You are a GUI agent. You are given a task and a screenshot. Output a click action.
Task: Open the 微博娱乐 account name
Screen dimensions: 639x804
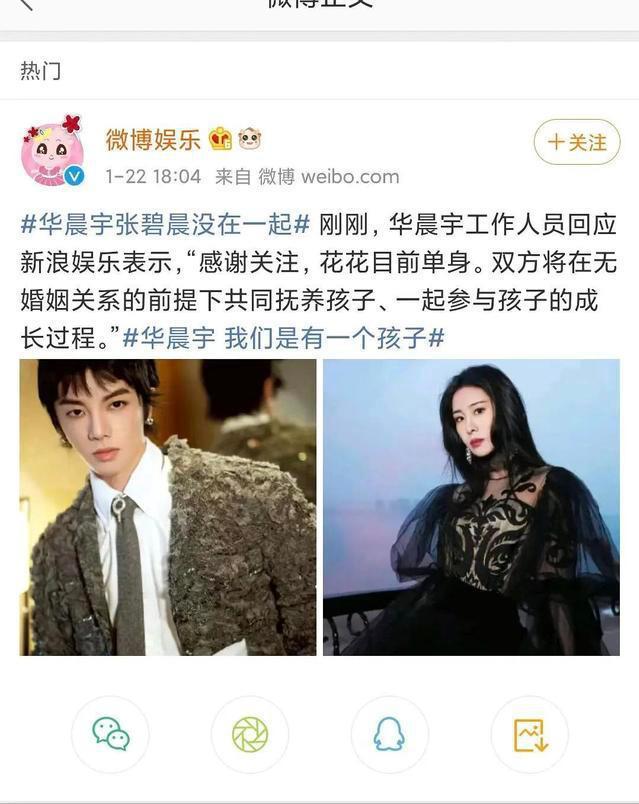click(x=153, y=139)
